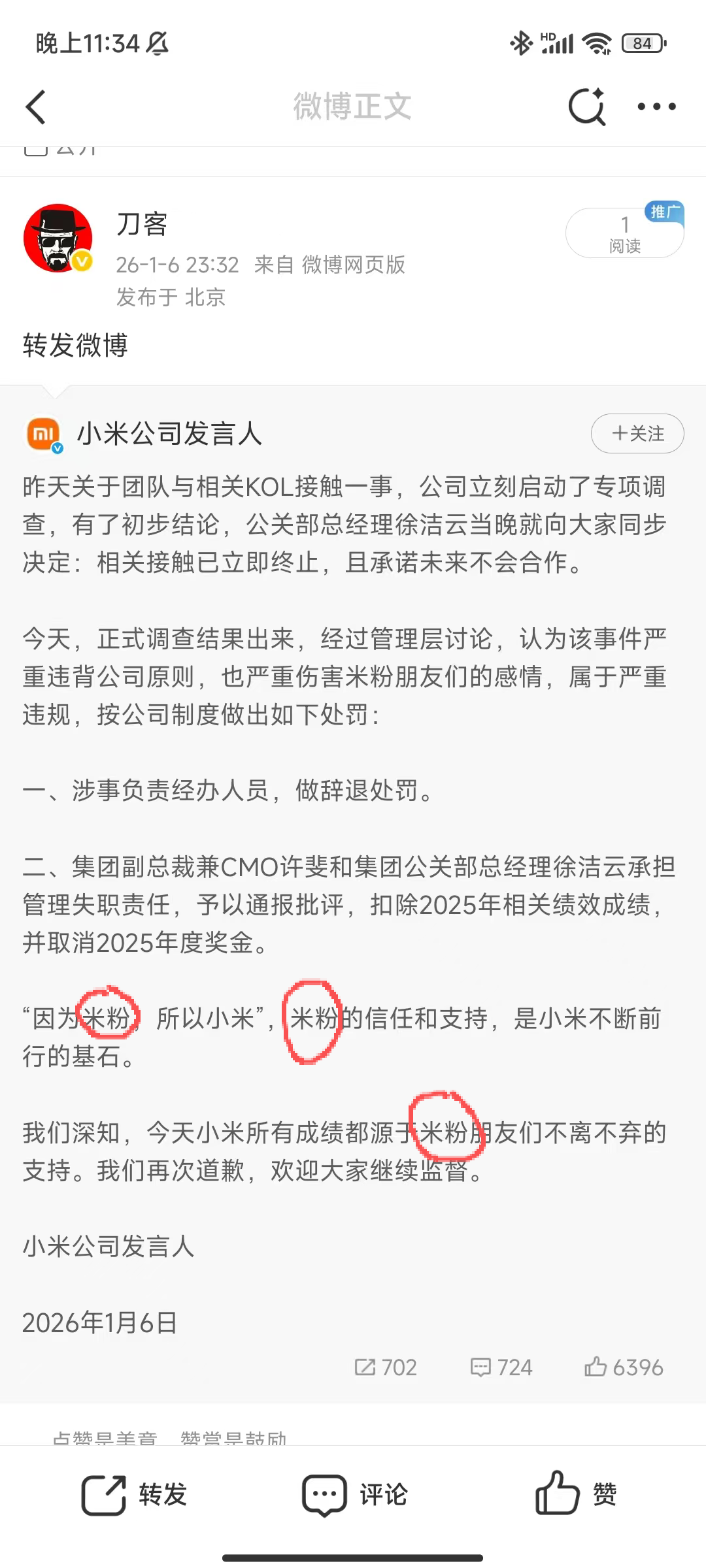Write a comment via bottom 评论 button

tap(355, 1494)
